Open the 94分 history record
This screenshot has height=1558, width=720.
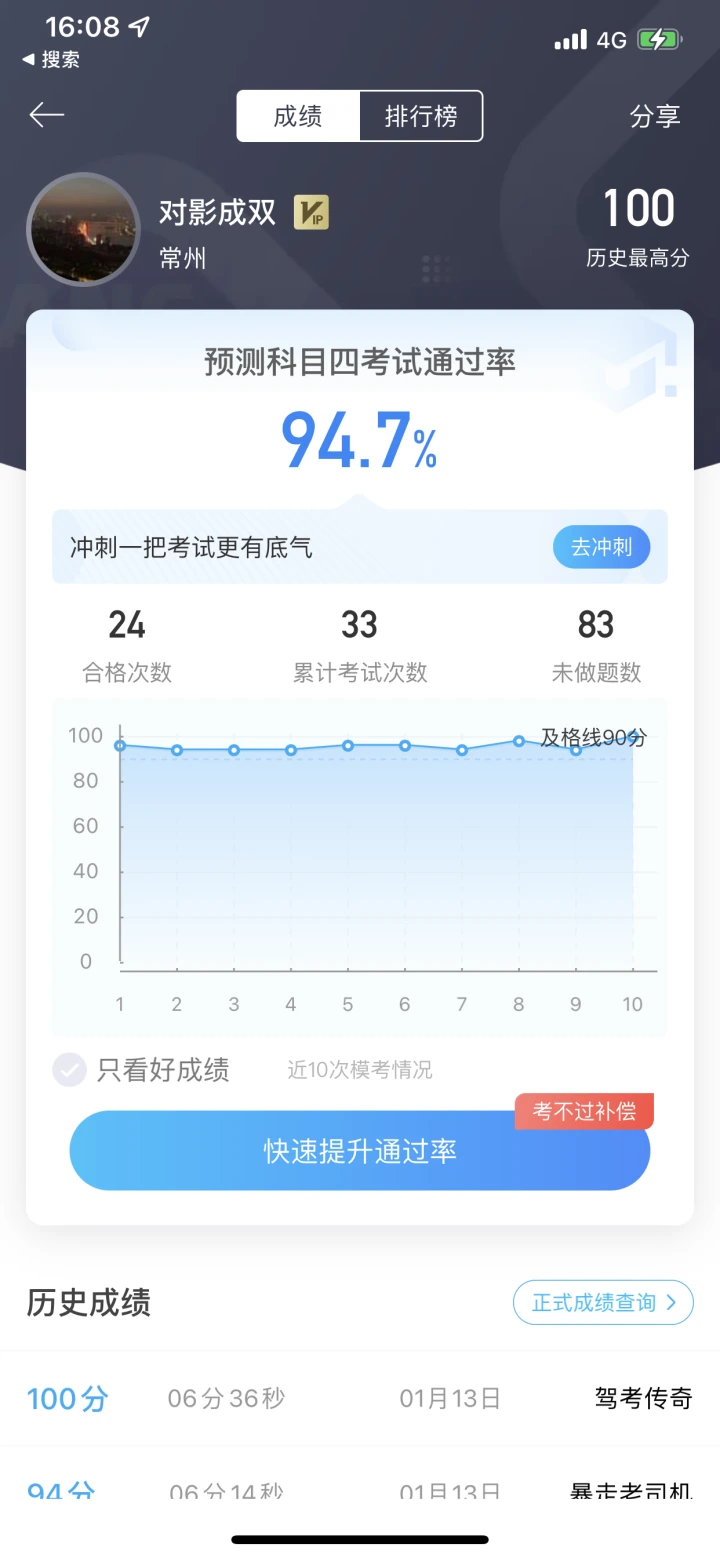coord(360,1489)
